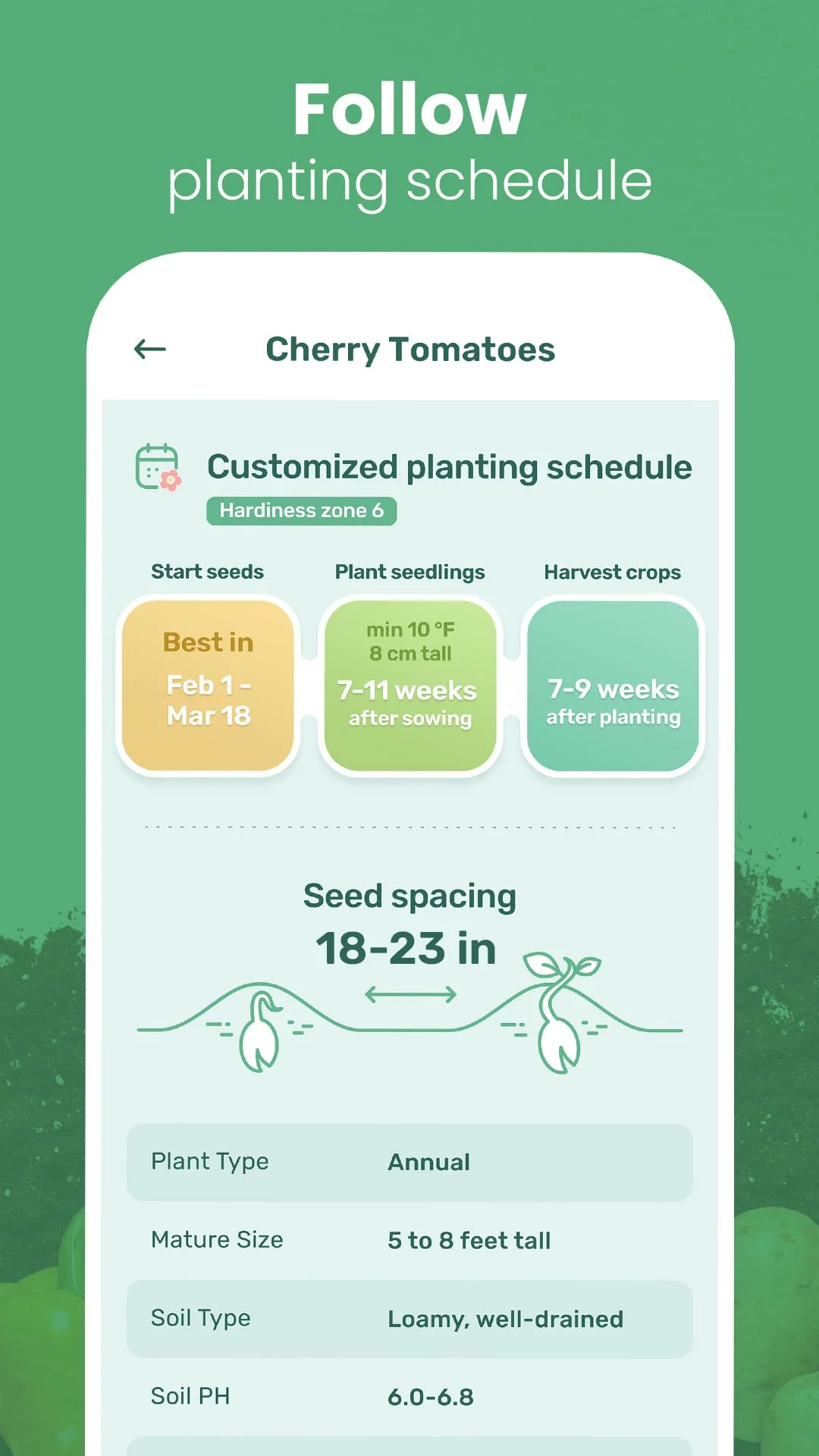819x1456 pixels.
Task: Expand the Mature Size details row
Action: pos(409,1241)
